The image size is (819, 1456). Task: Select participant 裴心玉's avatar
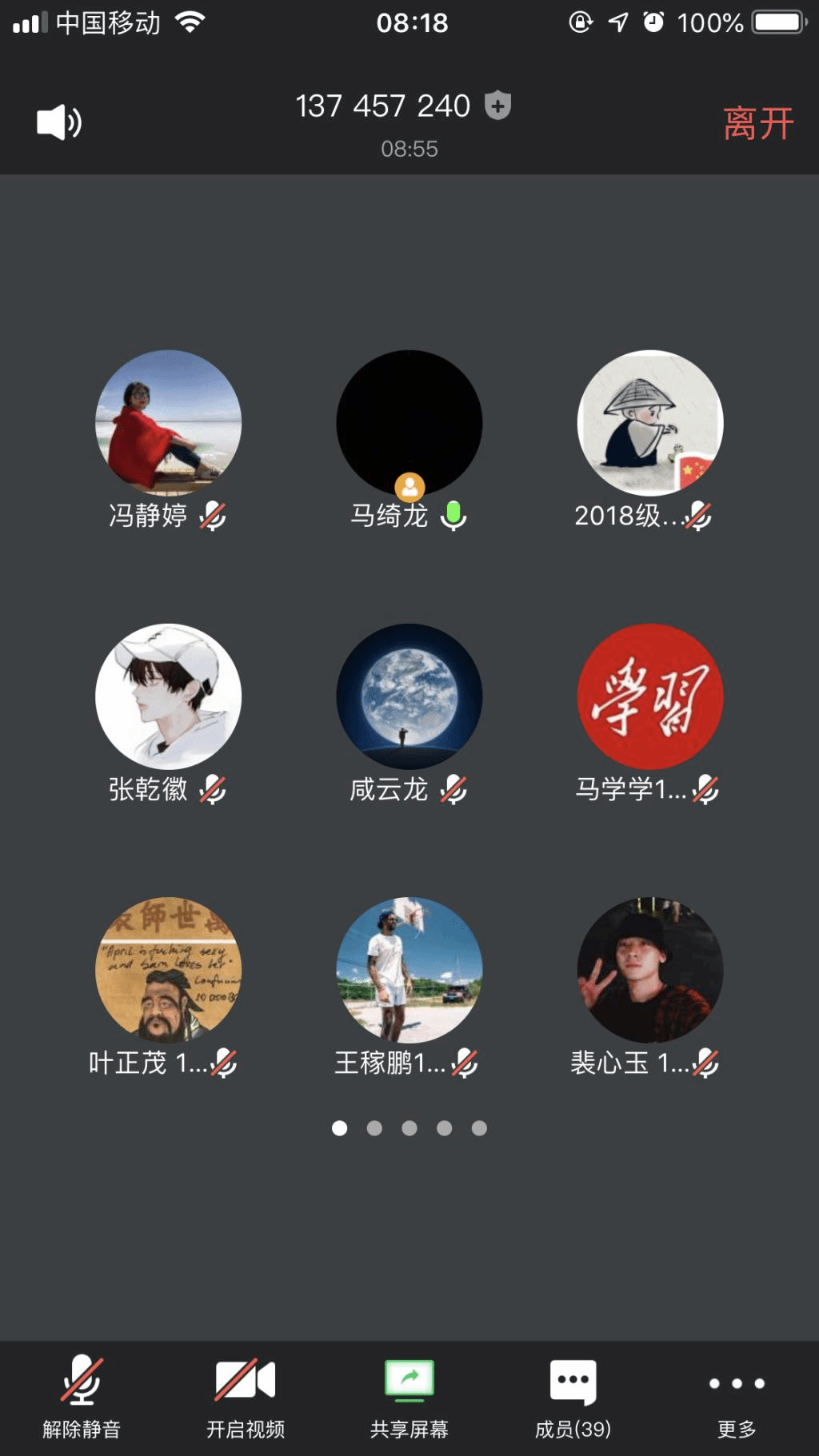pyautogui.click(x=650, y=970)
